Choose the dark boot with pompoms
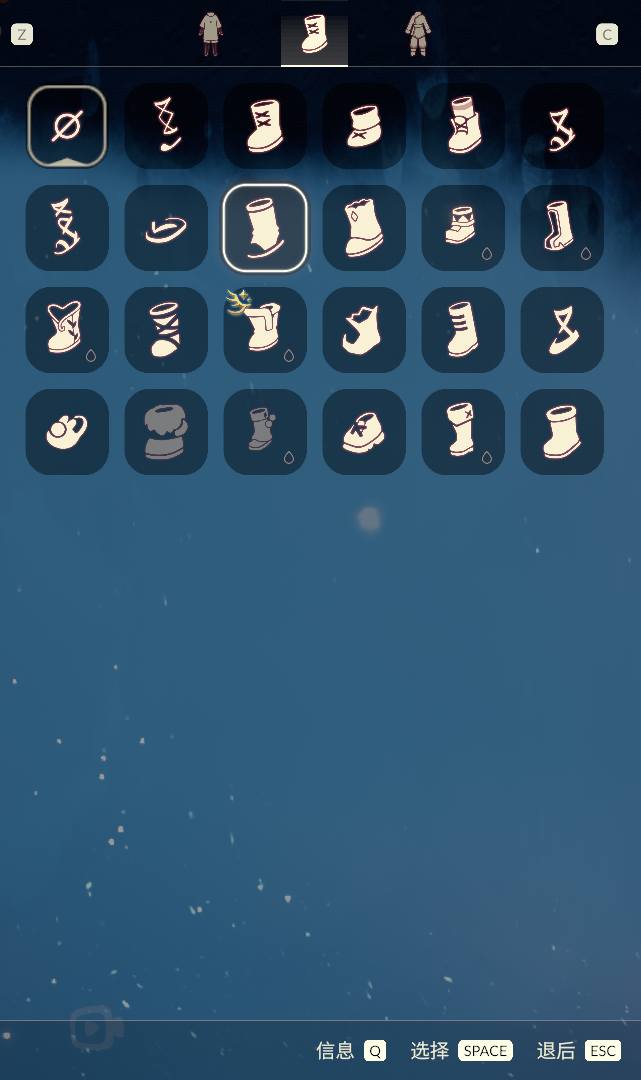The image size is (641, 1080). click(x=265, y=431)
